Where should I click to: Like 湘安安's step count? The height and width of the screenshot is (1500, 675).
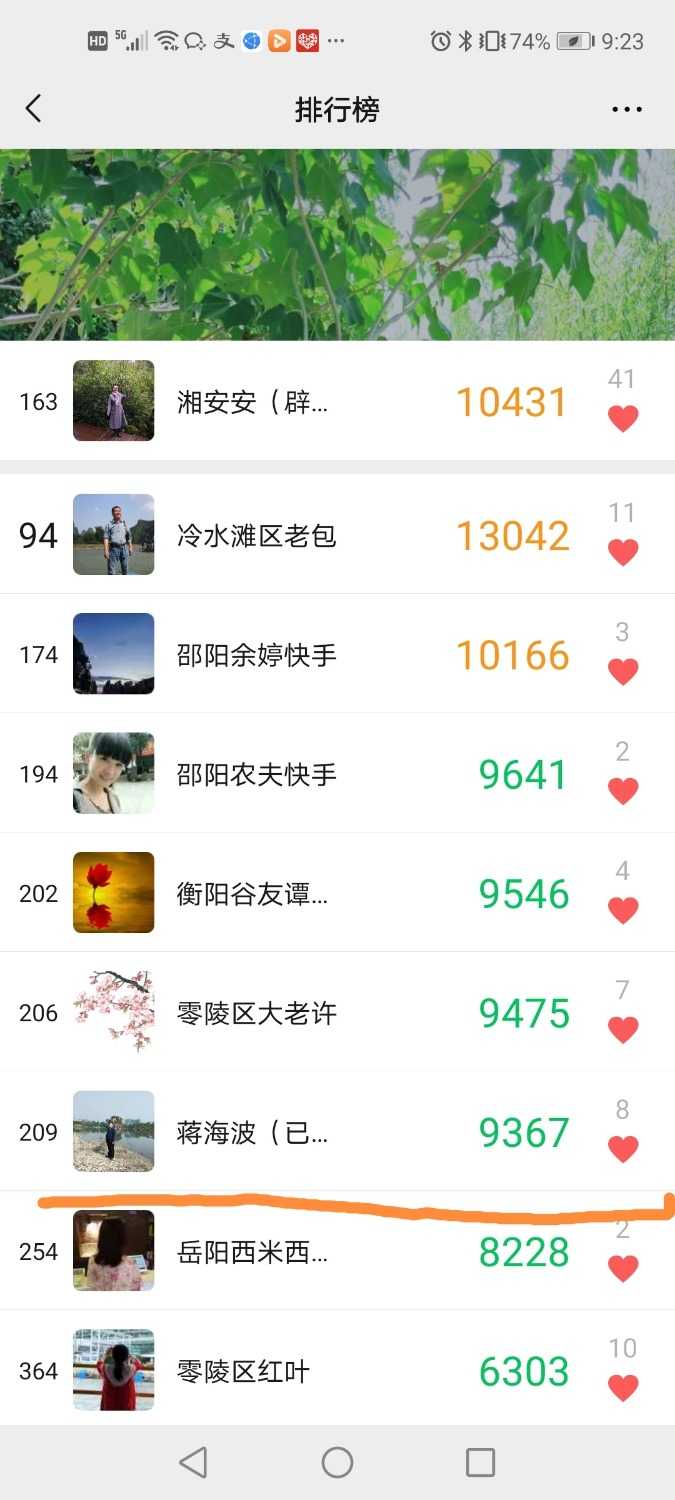click(623, 418)
